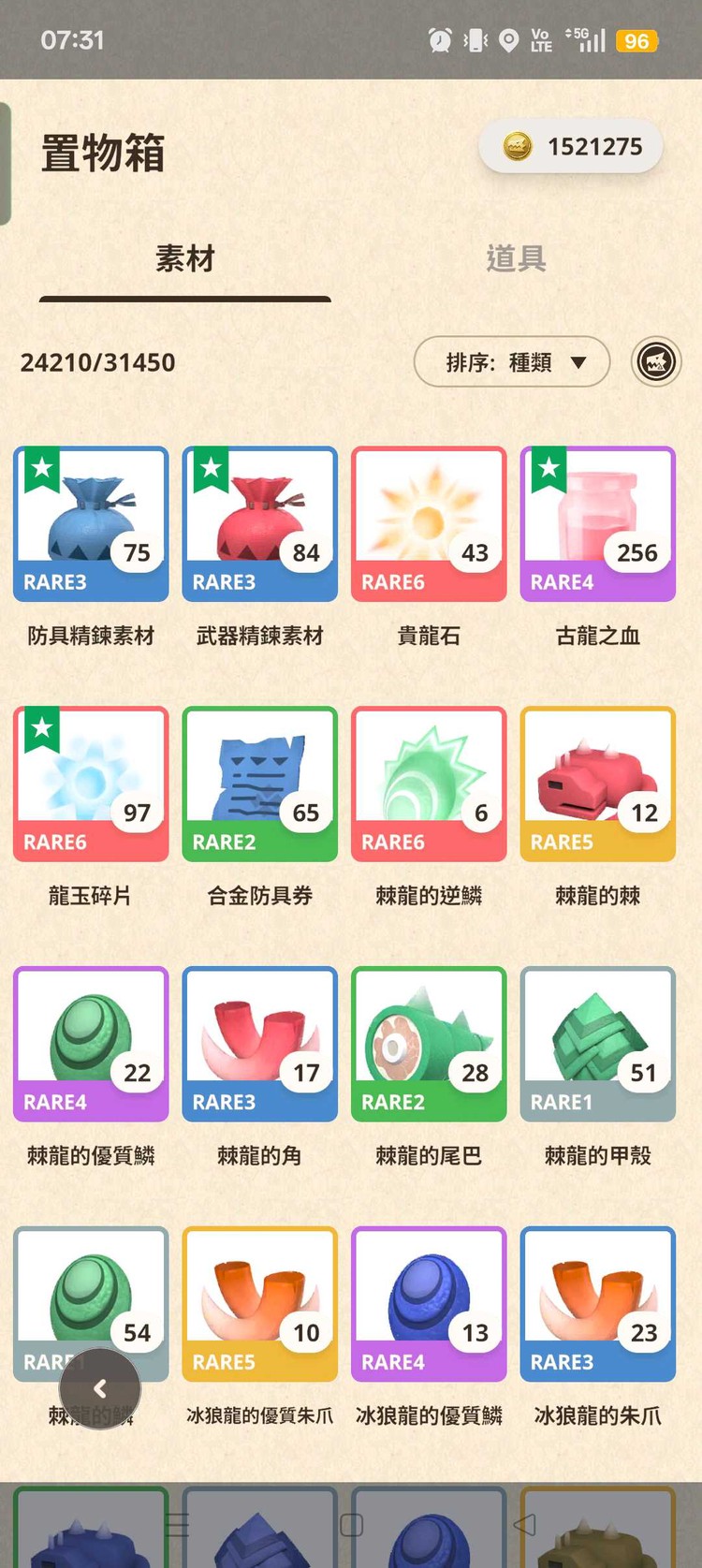The image size is (702, 1568).
Task: View 貴龍石 item details
Action: coord(429,524)
